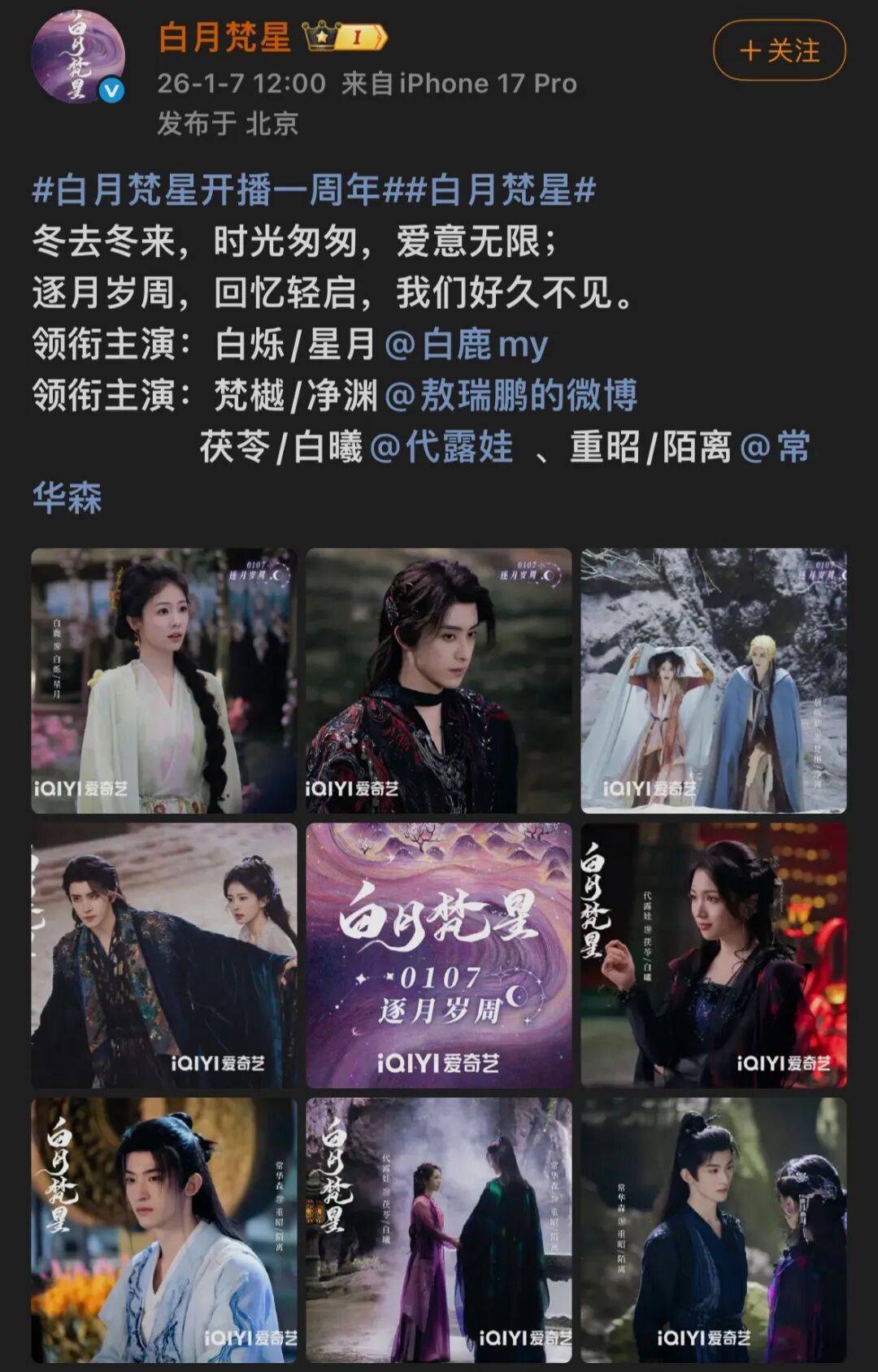Open photo of woman in white with braid
The width and height of the screenshot is (878, 1372).
tap(163, 680)
